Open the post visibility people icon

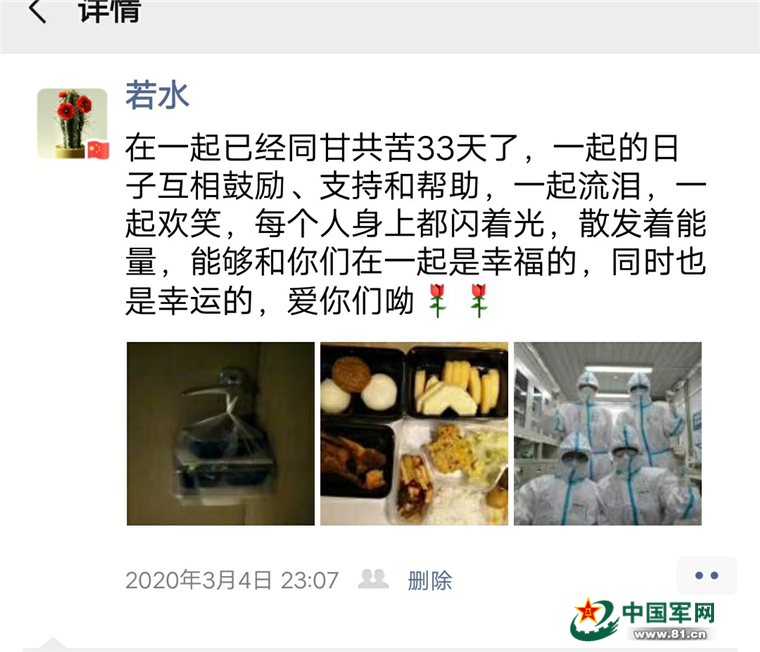coord(373,578)
